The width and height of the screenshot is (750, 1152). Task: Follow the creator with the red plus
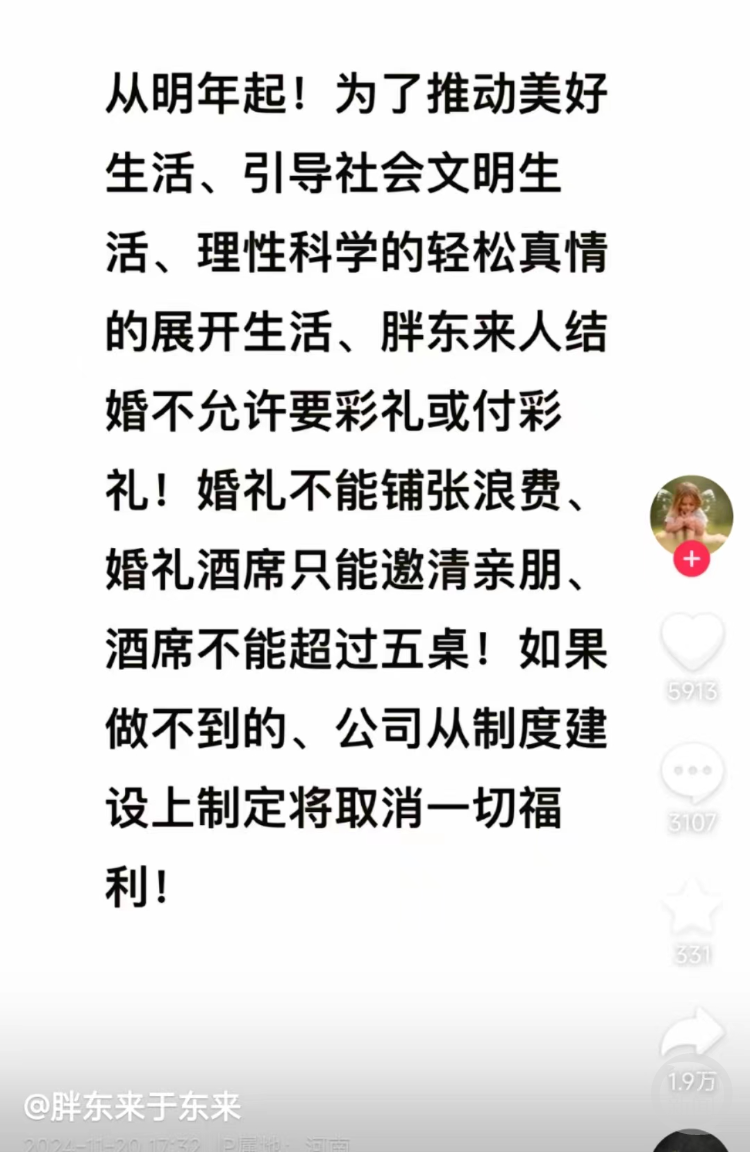(691, 559)
